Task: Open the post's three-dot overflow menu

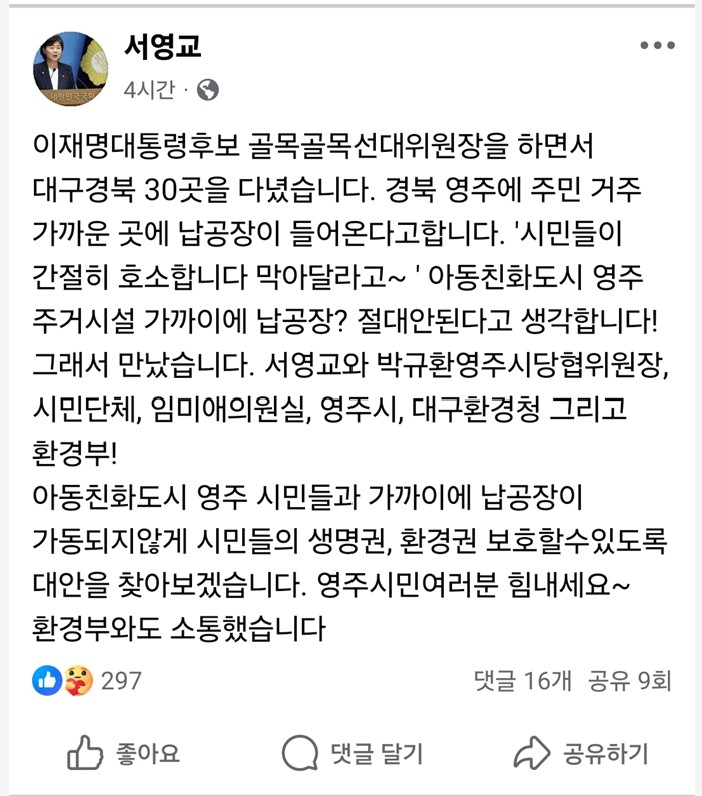Action: coord(657,46)
